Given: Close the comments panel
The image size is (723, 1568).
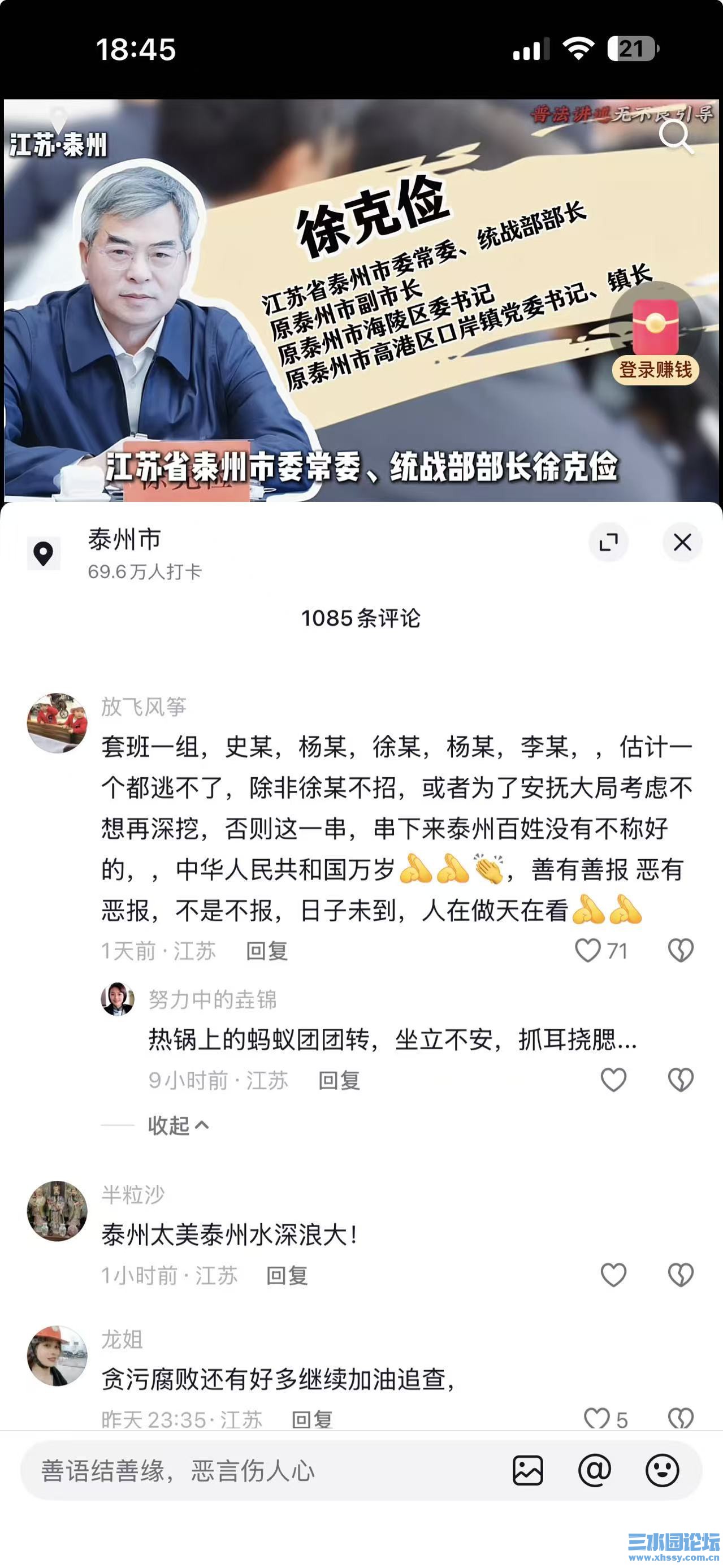Looking at the screenshot, I should click(682, 542).
